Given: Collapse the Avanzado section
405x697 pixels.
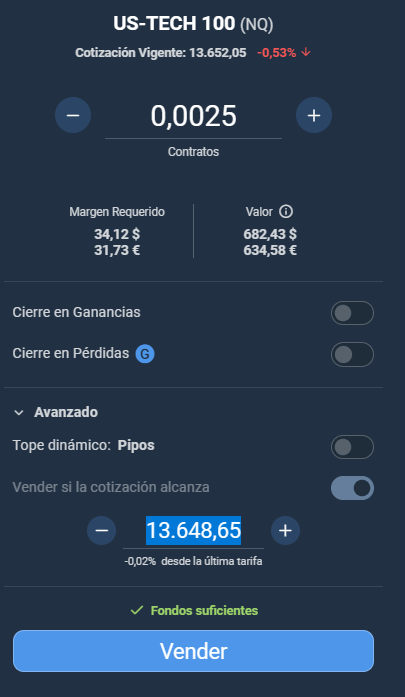Looking at the screenshot, I should click(x=55, y=413).
